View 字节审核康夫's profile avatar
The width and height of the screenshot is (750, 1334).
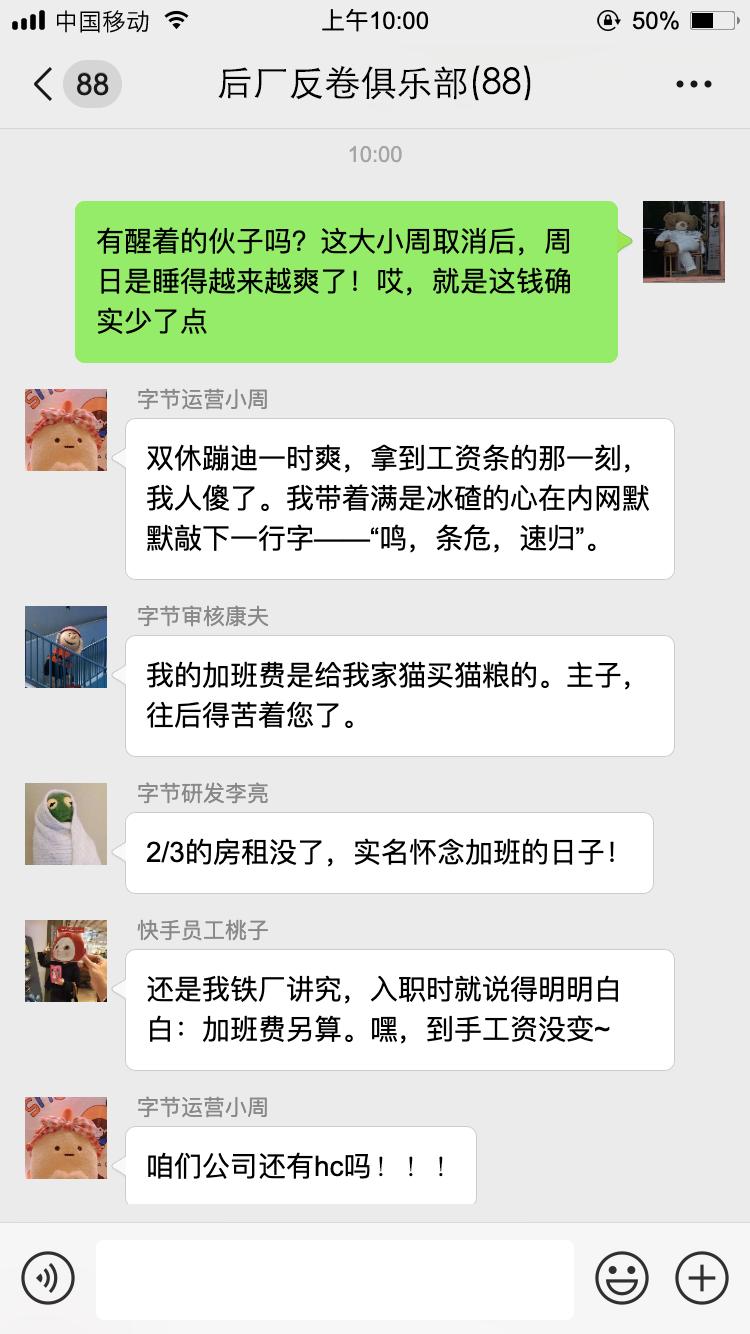[66, 647]
